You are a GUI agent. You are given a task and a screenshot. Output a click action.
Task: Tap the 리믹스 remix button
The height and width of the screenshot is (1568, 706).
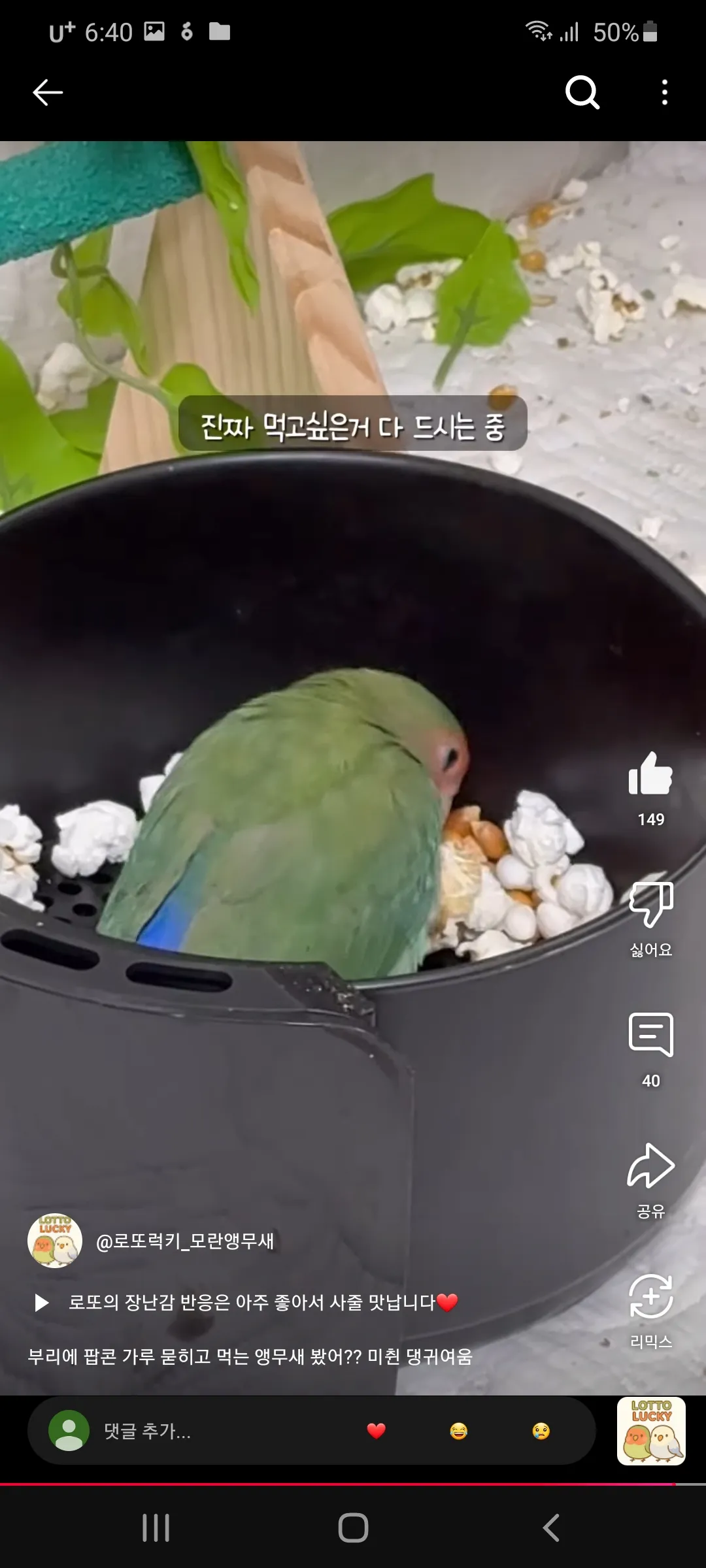point(650,1311)
